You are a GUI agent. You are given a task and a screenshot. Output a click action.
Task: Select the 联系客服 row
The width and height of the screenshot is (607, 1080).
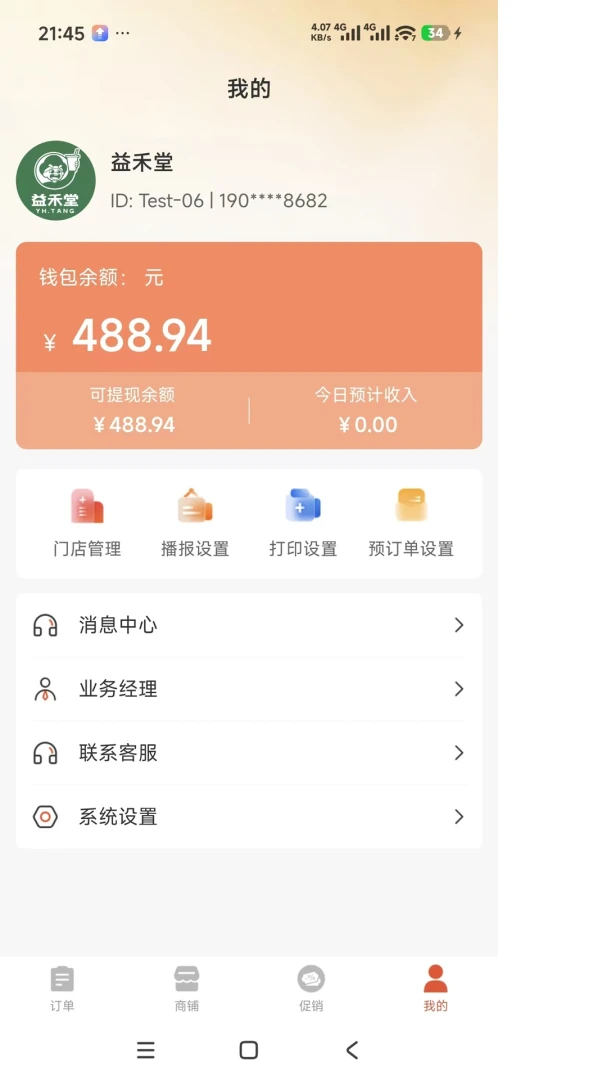249,753
